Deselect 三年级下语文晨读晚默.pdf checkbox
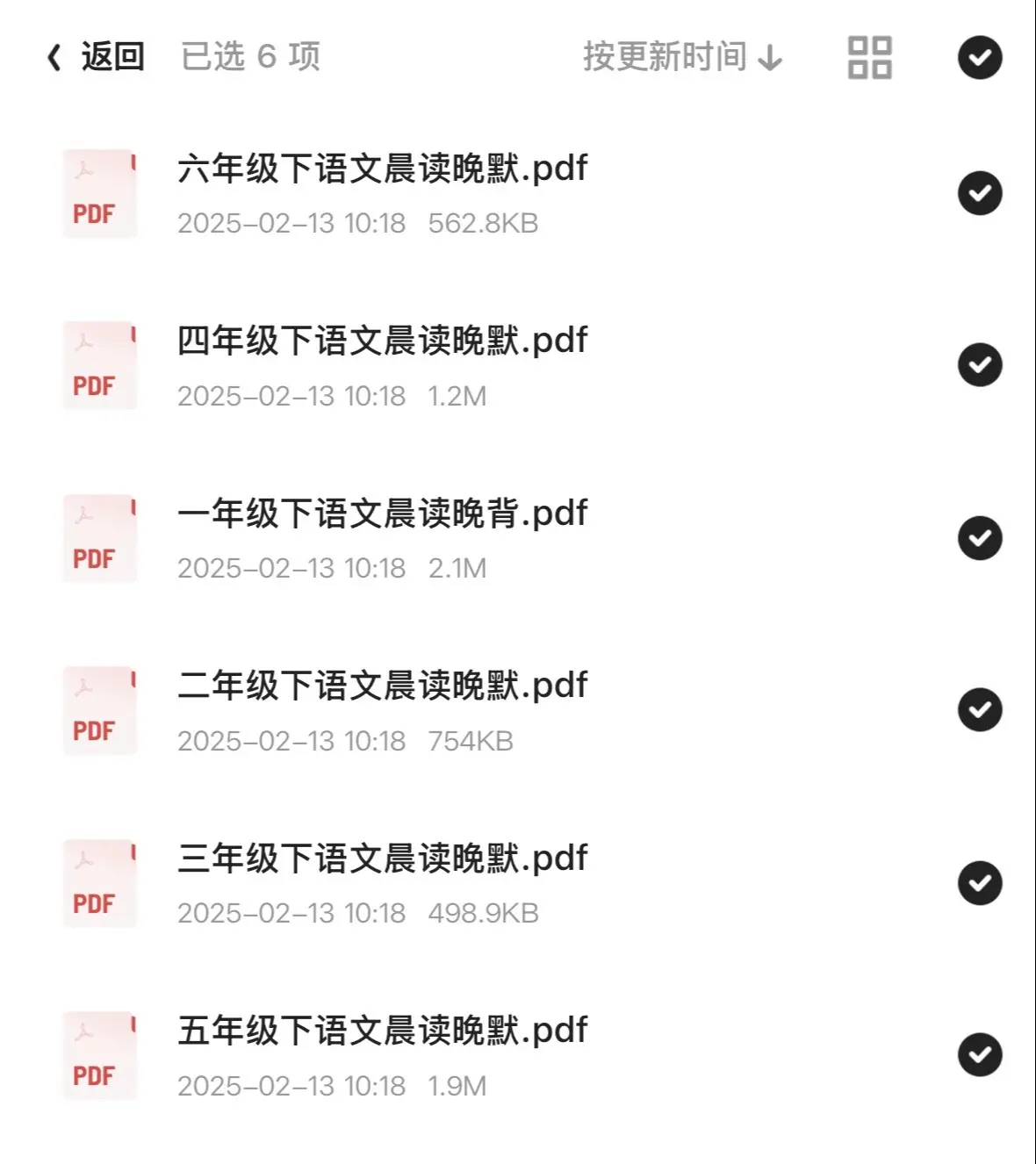The width and height of the screenshot is (1036, 1164). tap(980, 883)
